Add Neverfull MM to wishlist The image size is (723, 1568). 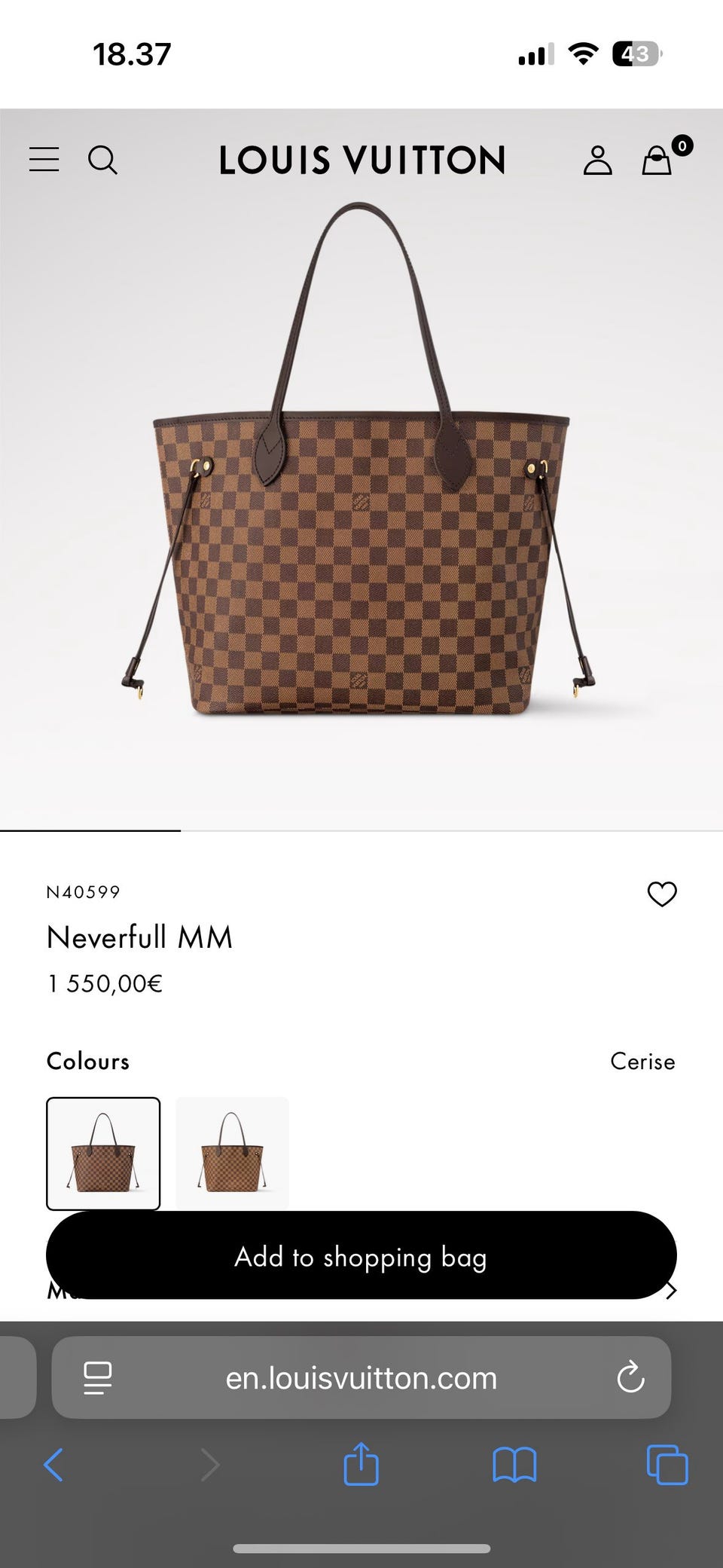662,894
